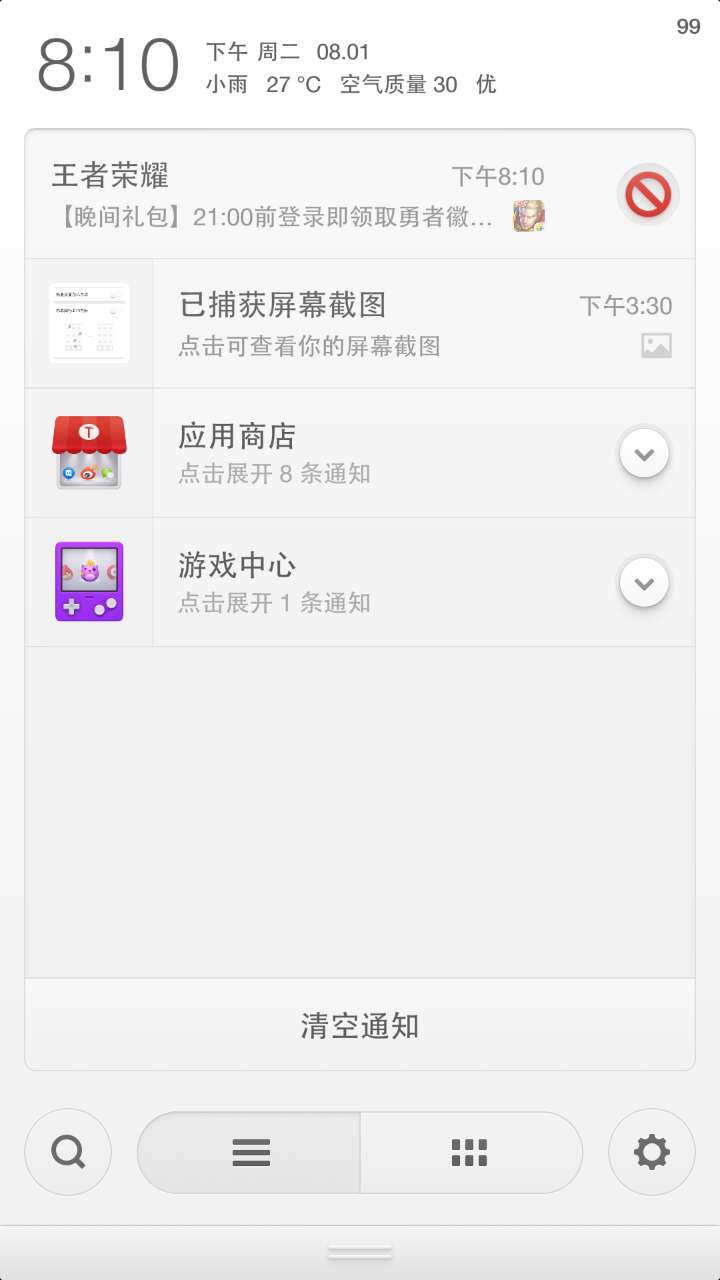This screenshot has width=720, height=1280.
Task: Tap the 王者荣耀 game icon in notification
Action: (x=527, y=213)
